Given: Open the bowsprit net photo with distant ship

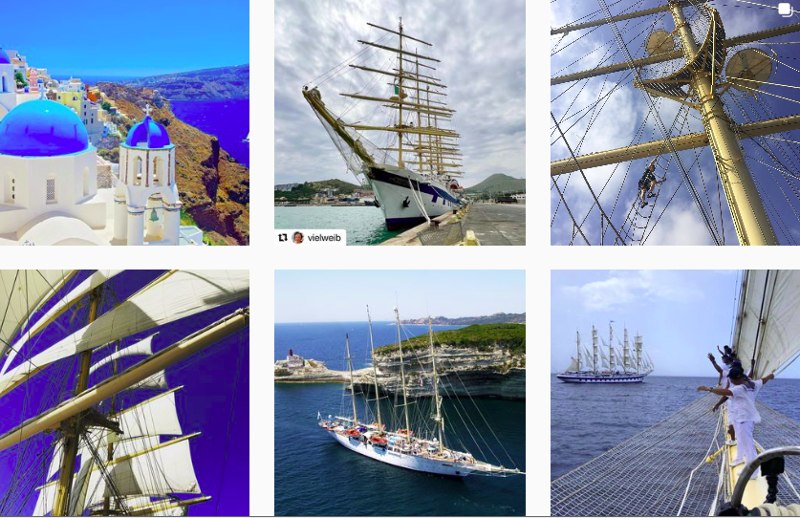Looking at the screenshot, I should pyautogui.click(x=675, y=392).
